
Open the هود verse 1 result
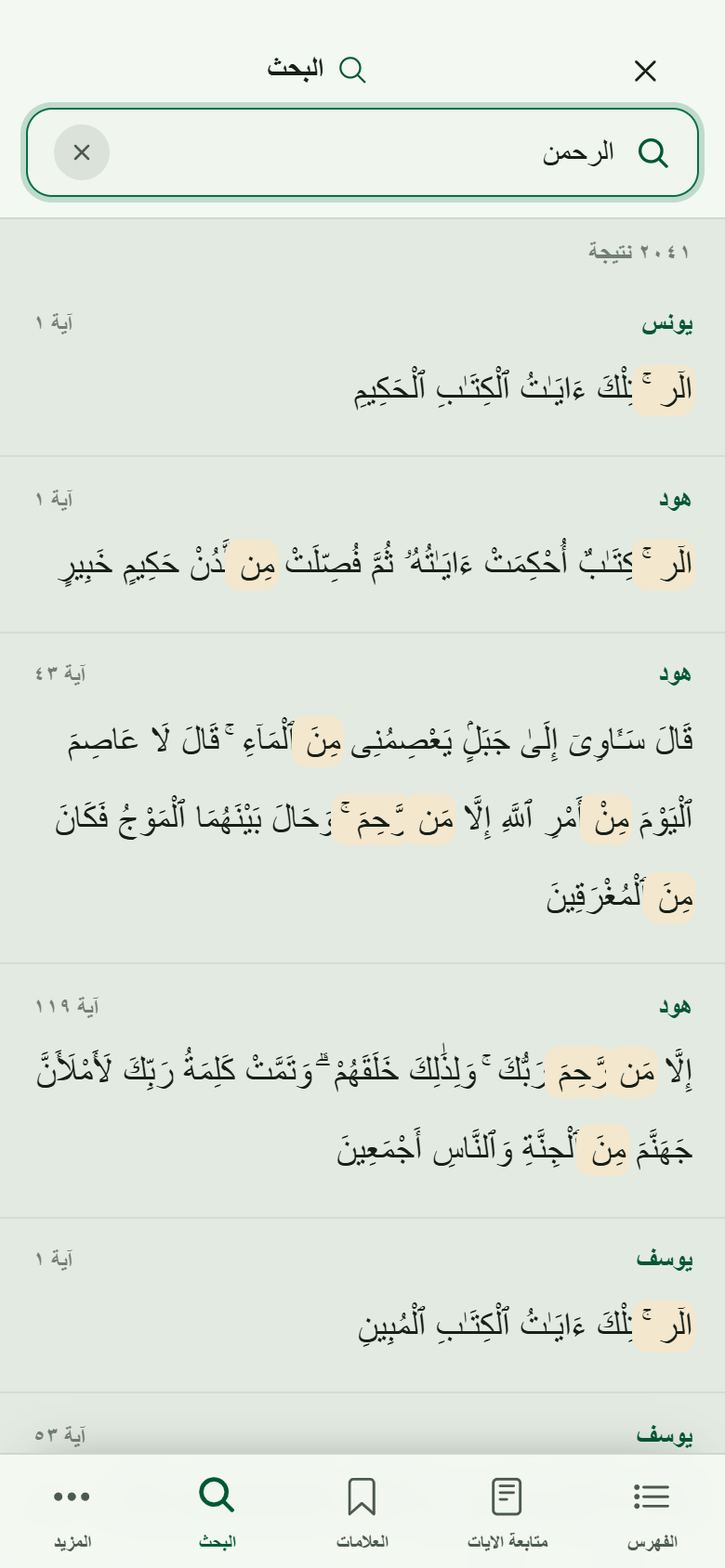[362, 545]
